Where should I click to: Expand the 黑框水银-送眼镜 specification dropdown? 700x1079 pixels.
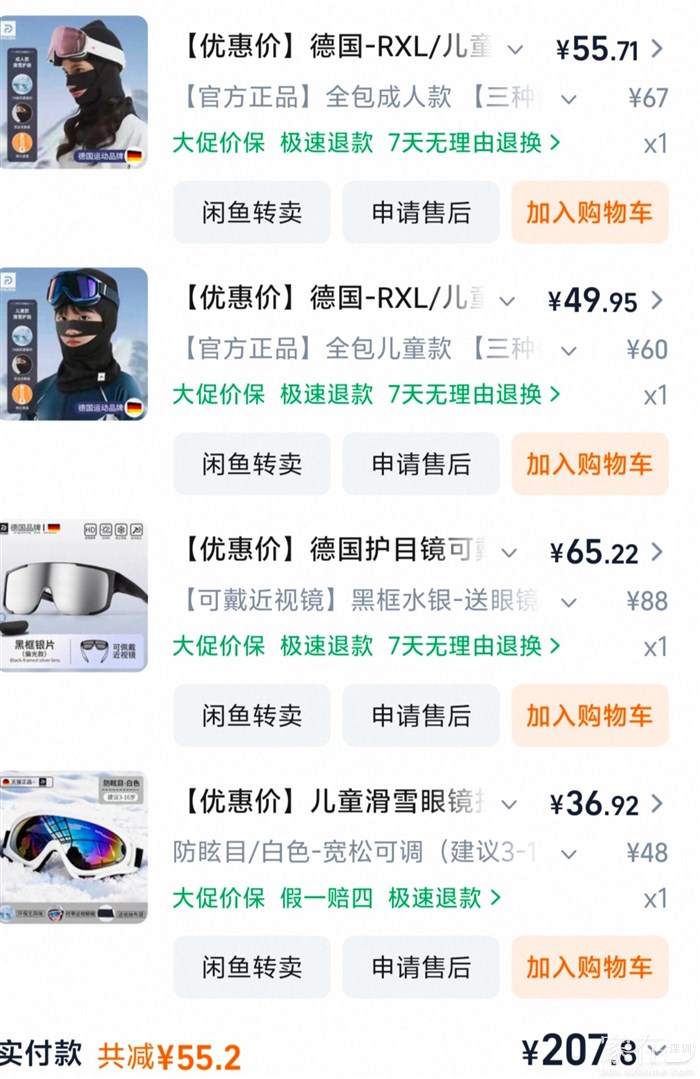568,602
